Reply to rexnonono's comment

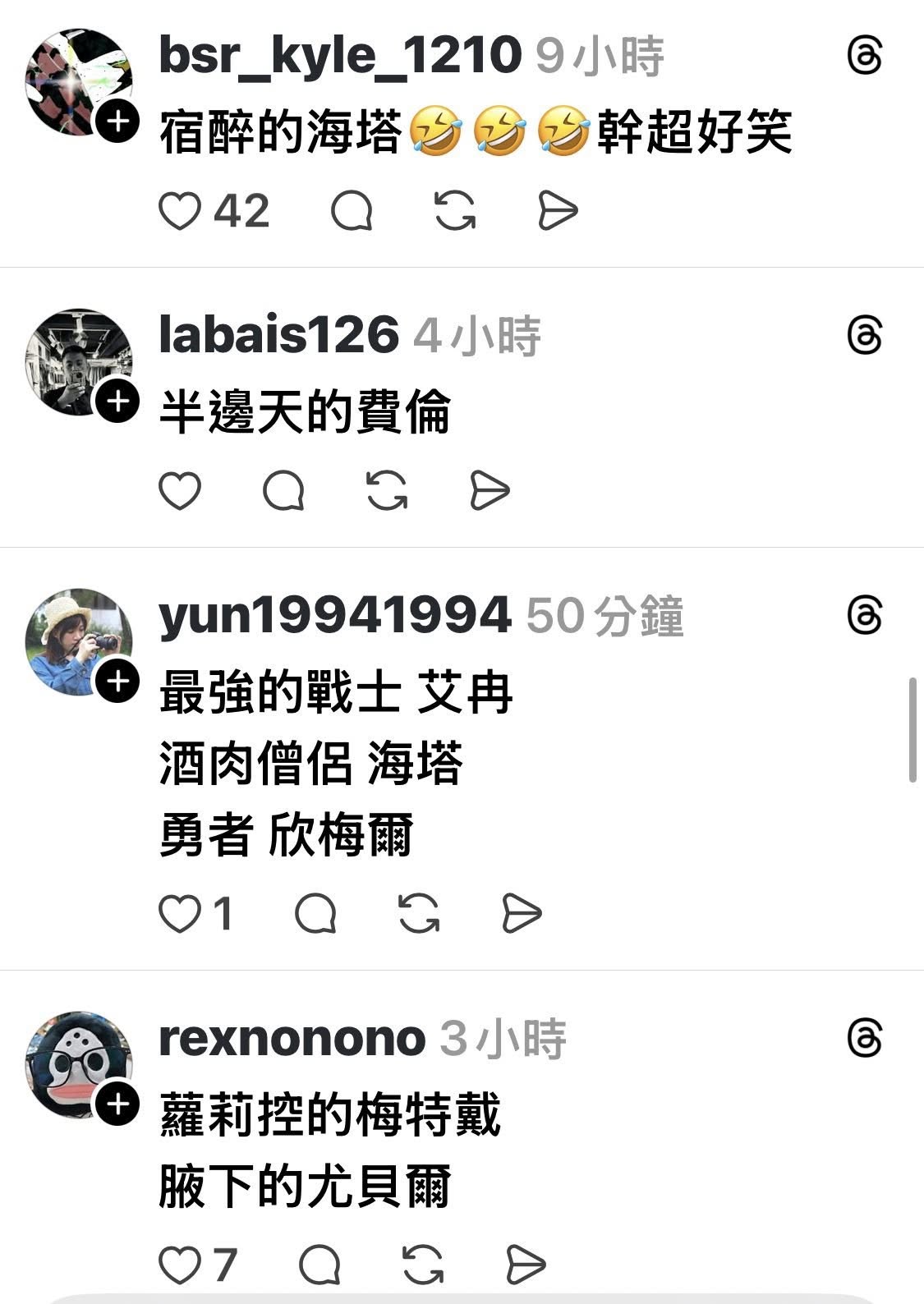(319, 1265)
